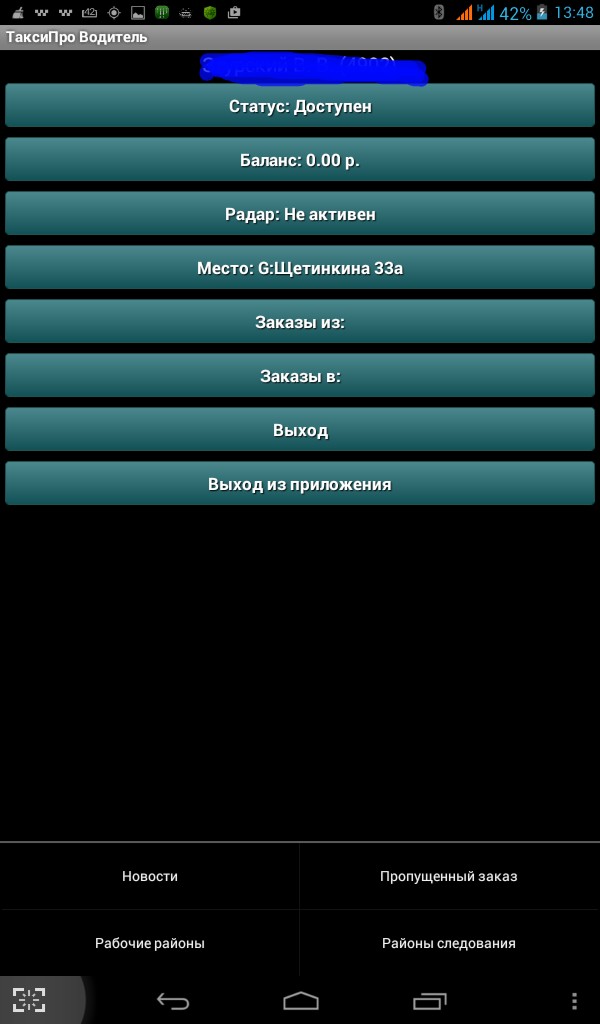Open Пропущенный заказ menu item
The width and height of the screenshot is (600, 1024).
coord(449,876)
